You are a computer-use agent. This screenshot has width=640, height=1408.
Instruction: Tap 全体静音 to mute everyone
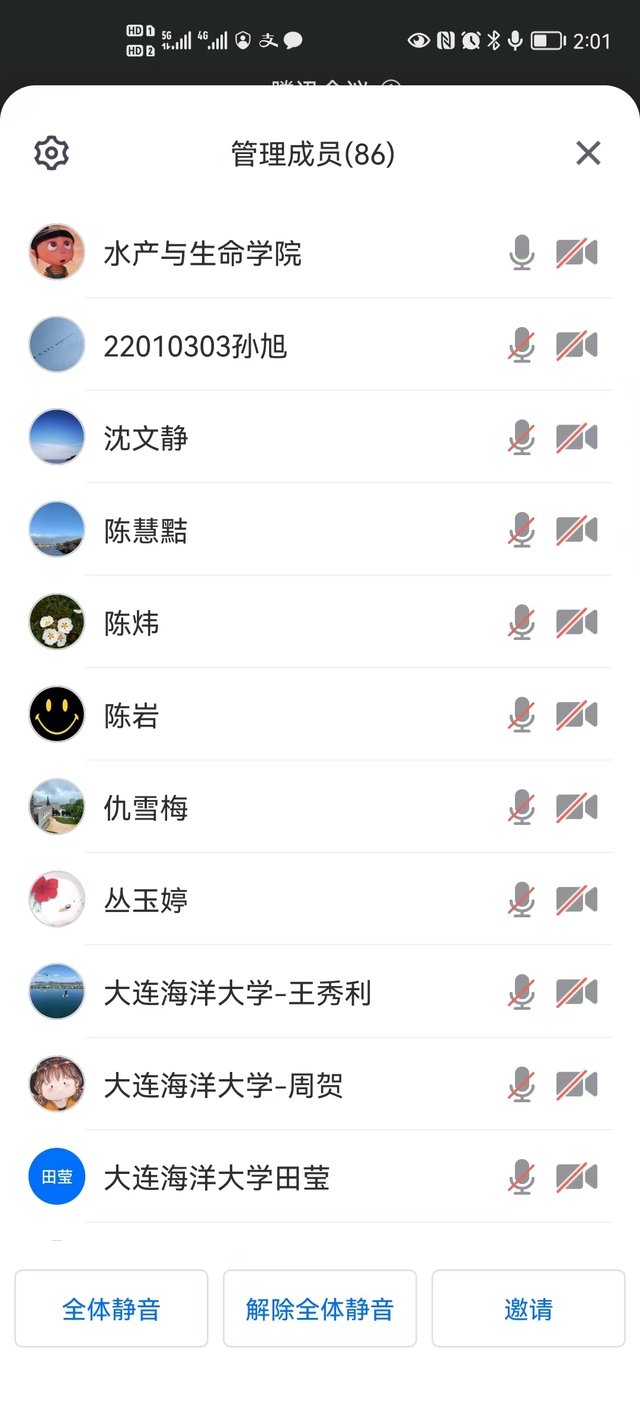pyautogui.click(x=111, y=1309)
